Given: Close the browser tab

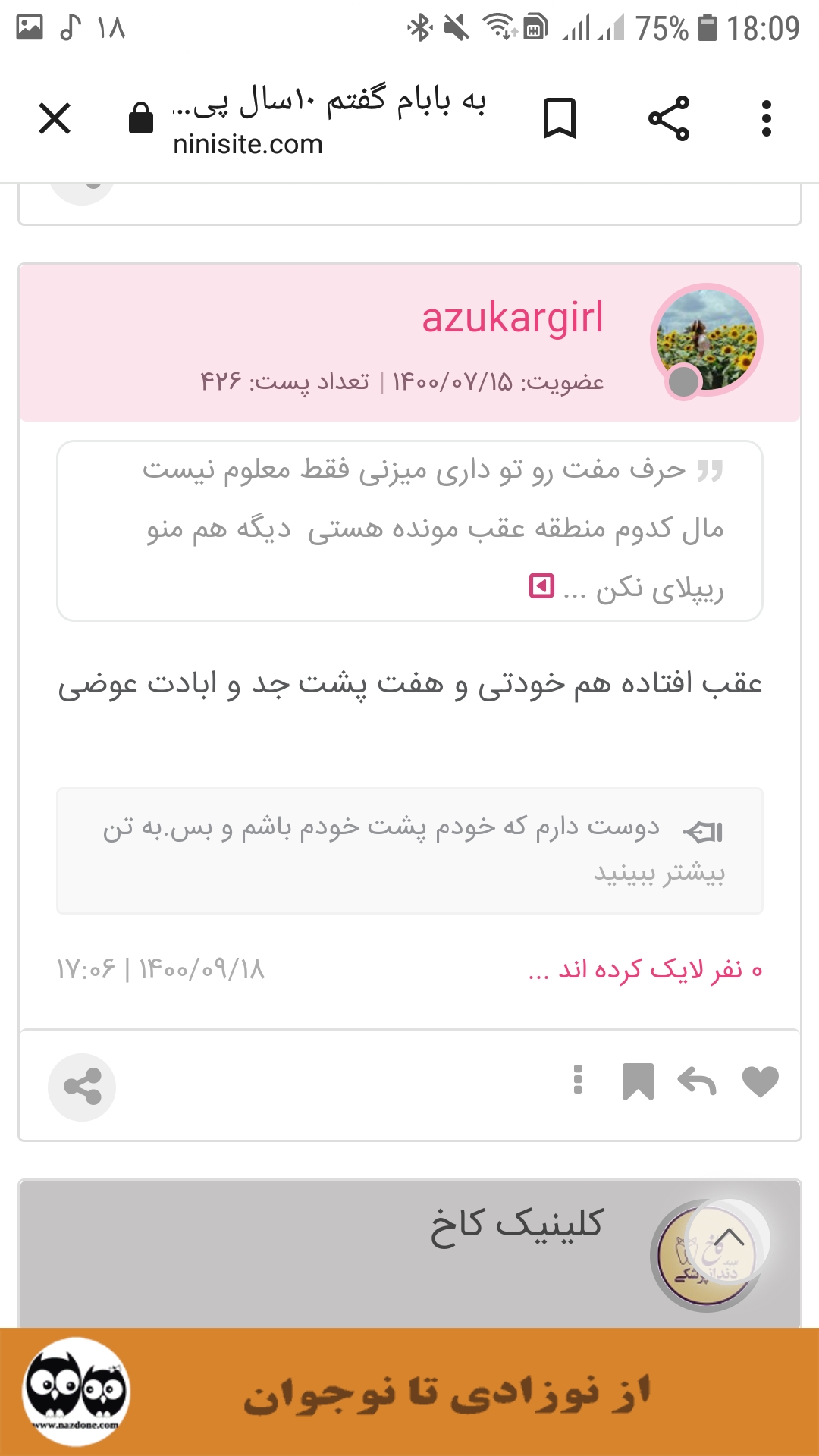Looking at the screenshot, I should (55, 118).
